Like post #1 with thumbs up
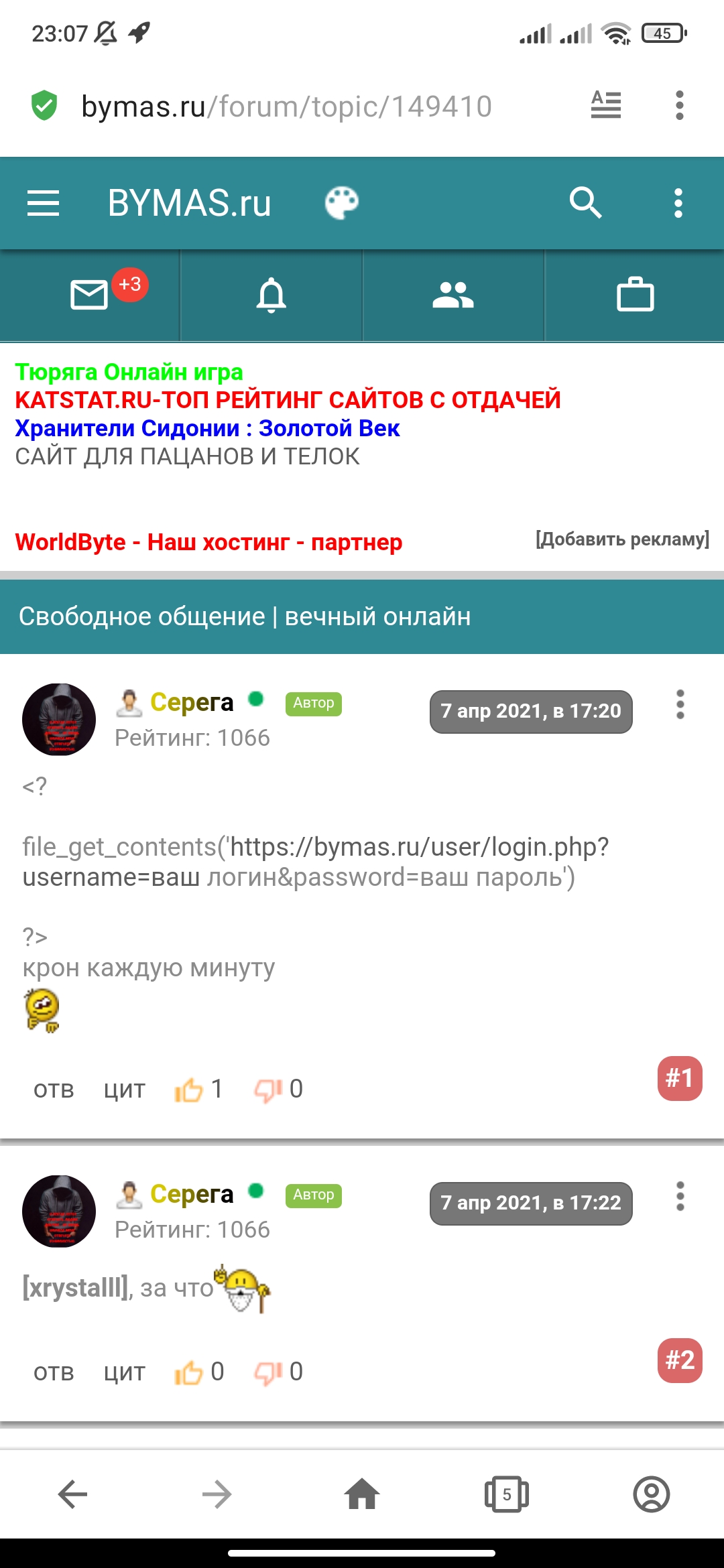This screenshot has width=724, height=1568. click(189, 1090)
